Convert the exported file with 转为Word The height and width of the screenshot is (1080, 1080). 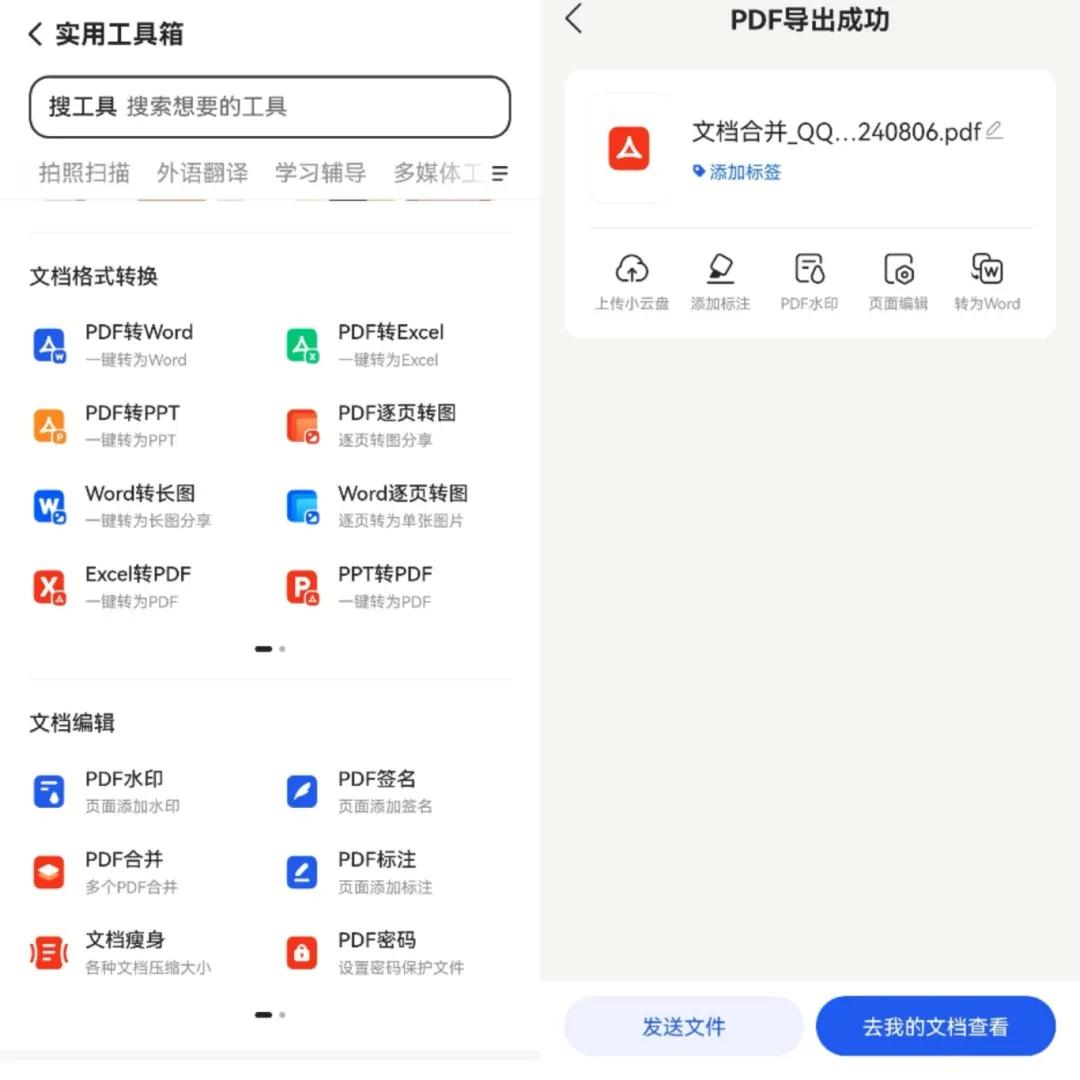point(987,282)
